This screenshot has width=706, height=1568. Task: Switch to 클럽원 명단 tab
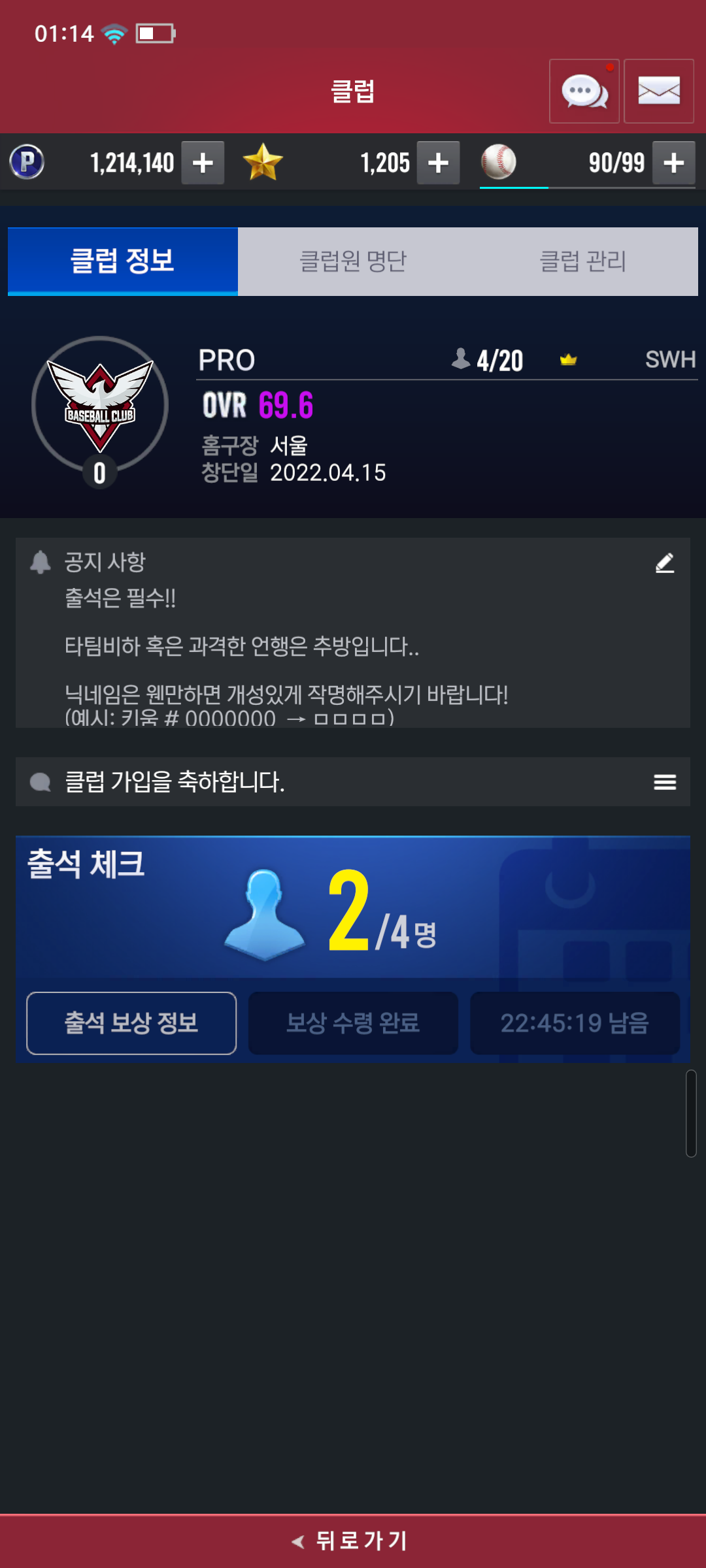point(353,261)
